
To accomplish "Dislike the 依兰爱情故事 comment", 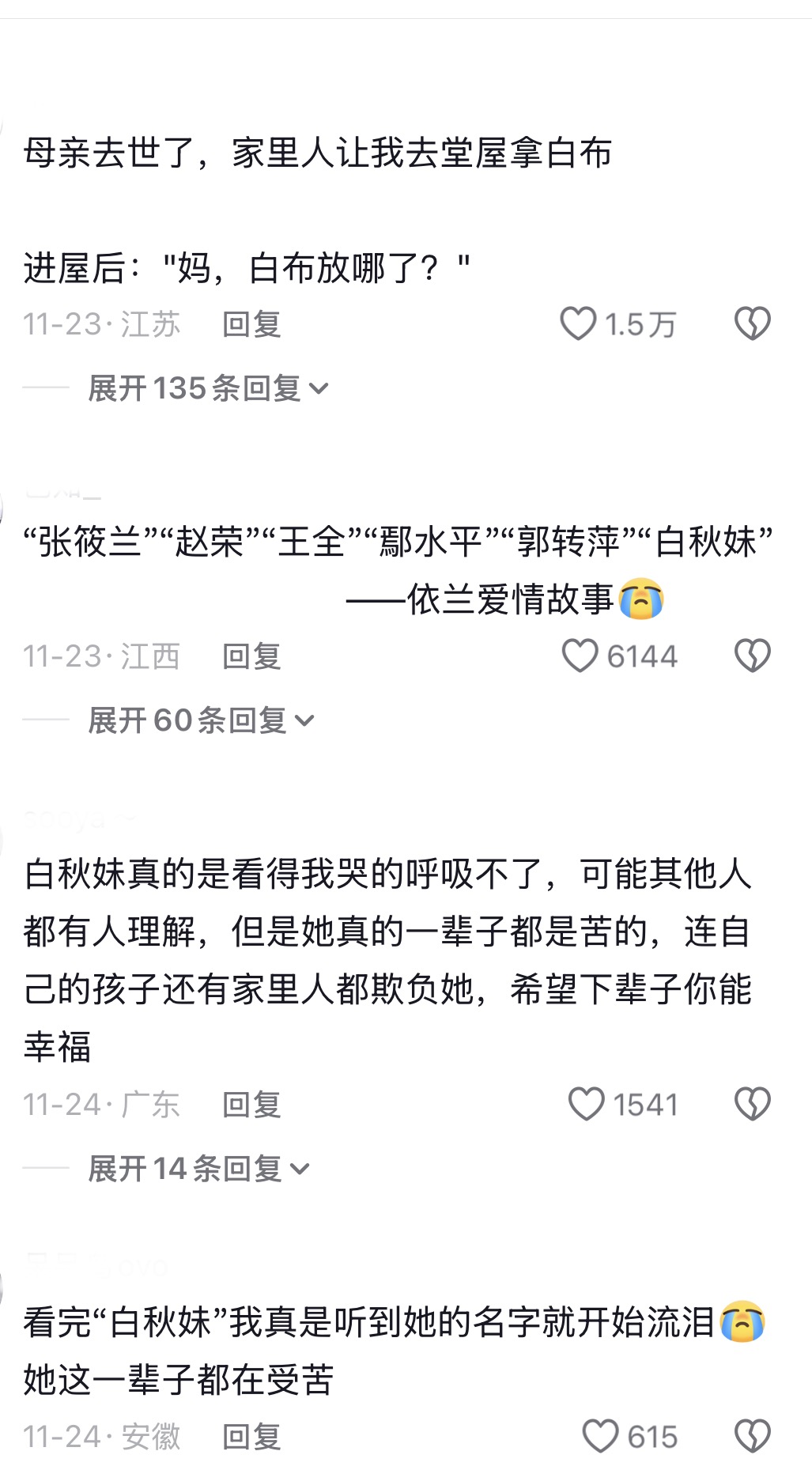I will [752, 656].
